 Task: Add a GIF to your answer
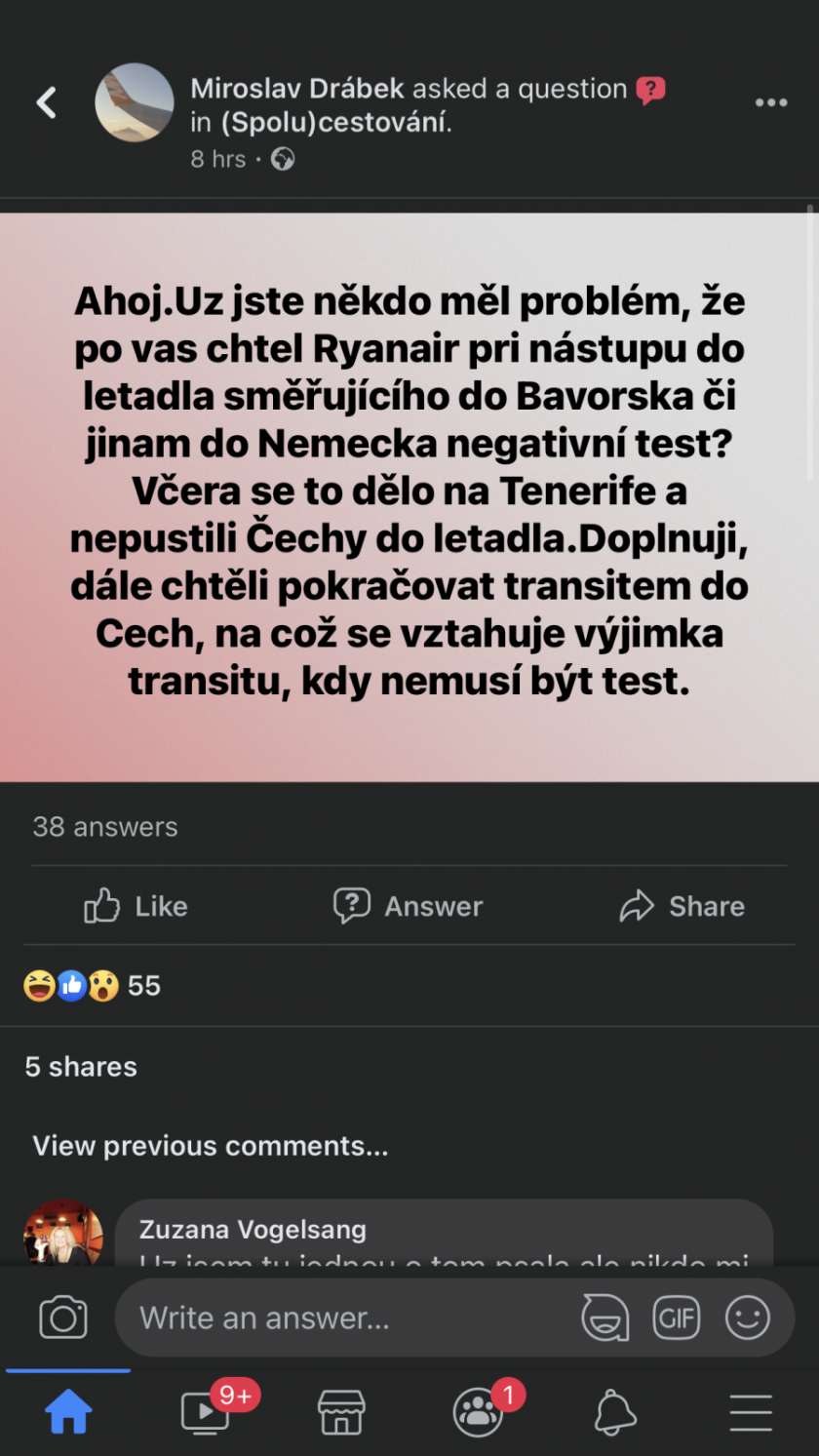676,1318
